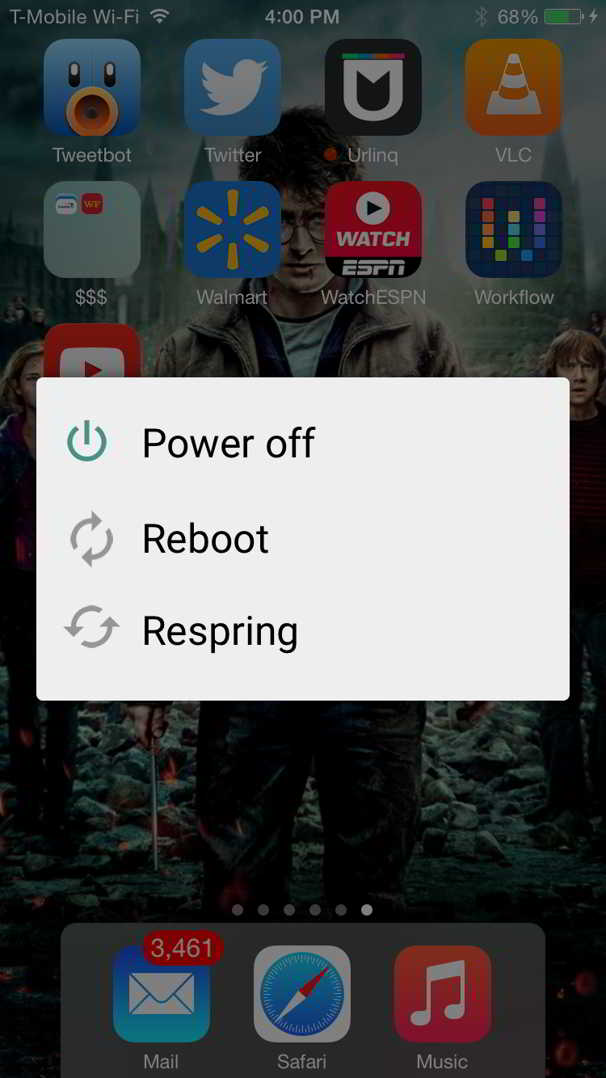Open the Tweetbot app

pyautogui.click(x=92, y=88)
